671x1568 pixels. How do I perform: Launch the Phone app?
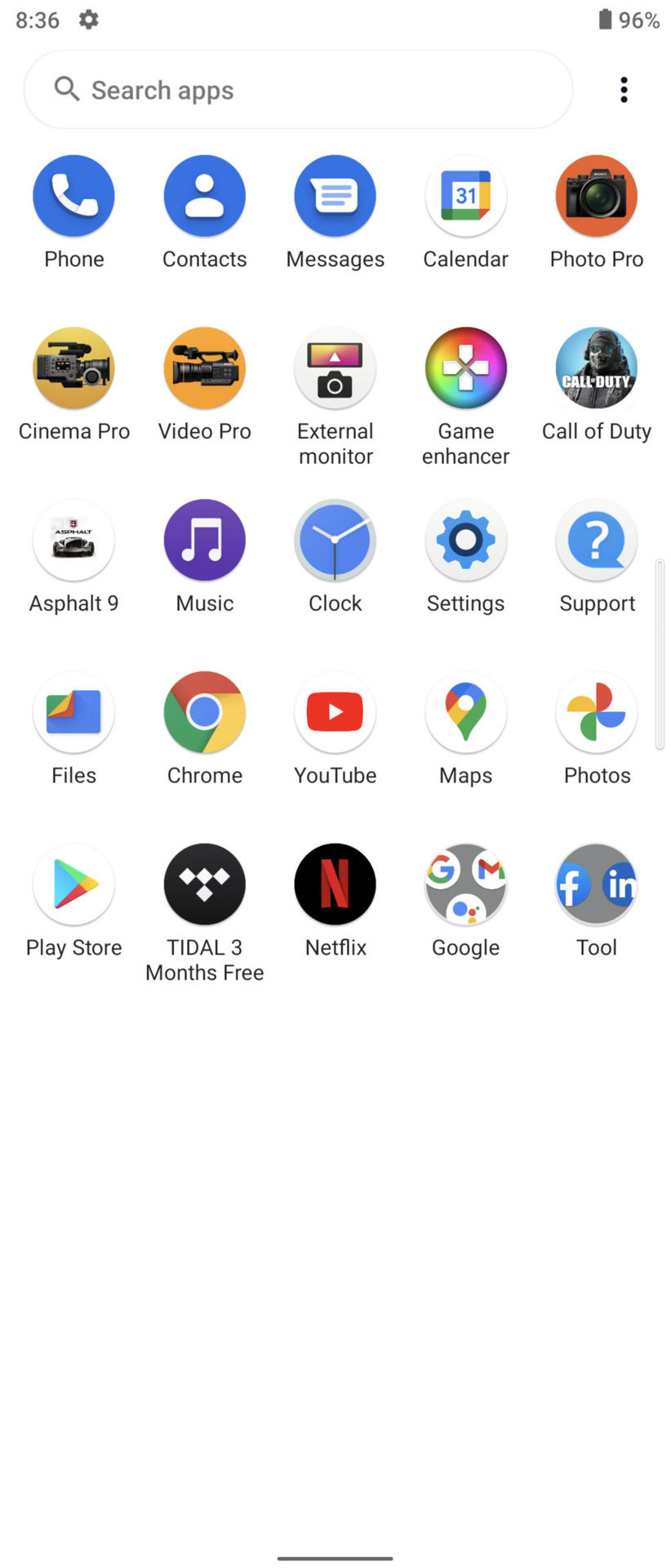[73, 197]
